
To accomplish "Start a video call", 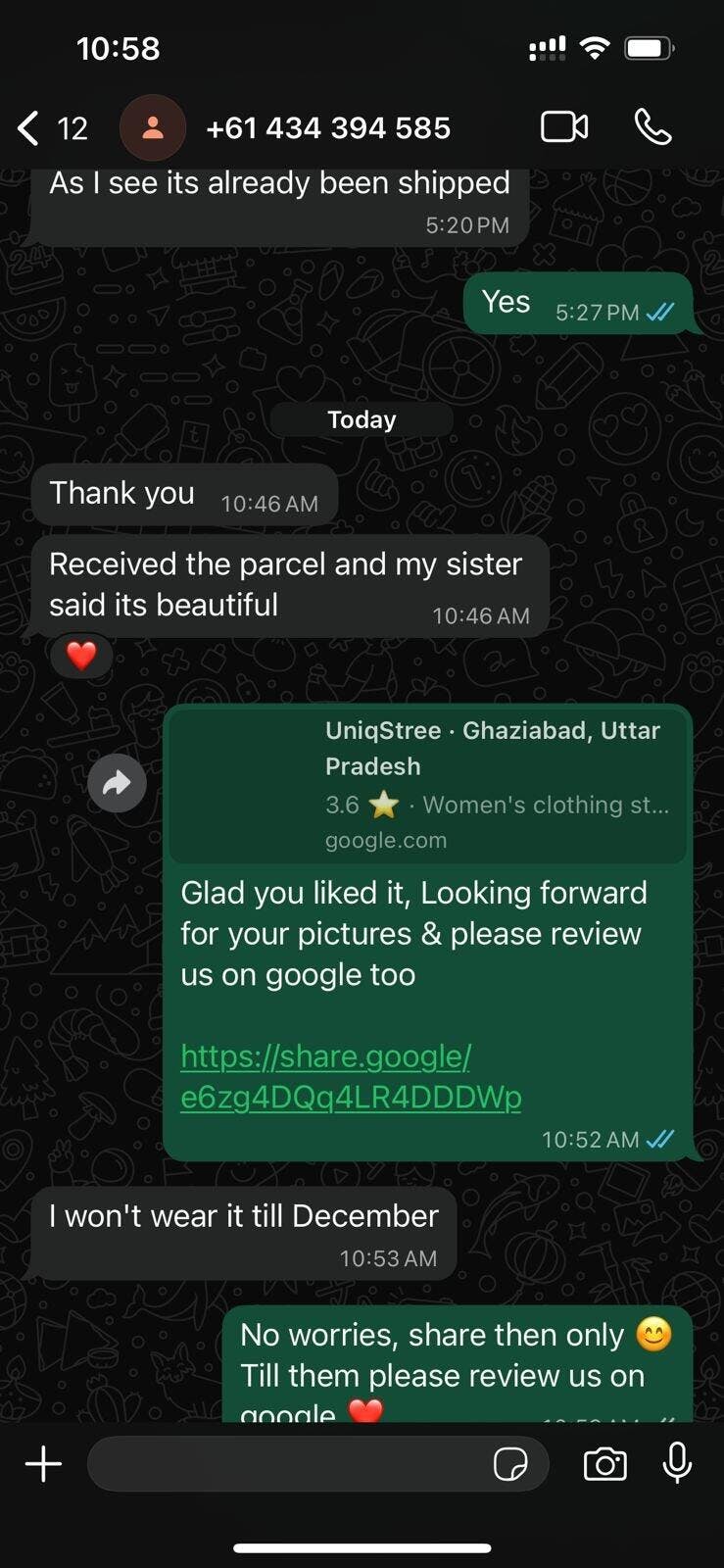I will pyautogui.click(x=564, y=127).
